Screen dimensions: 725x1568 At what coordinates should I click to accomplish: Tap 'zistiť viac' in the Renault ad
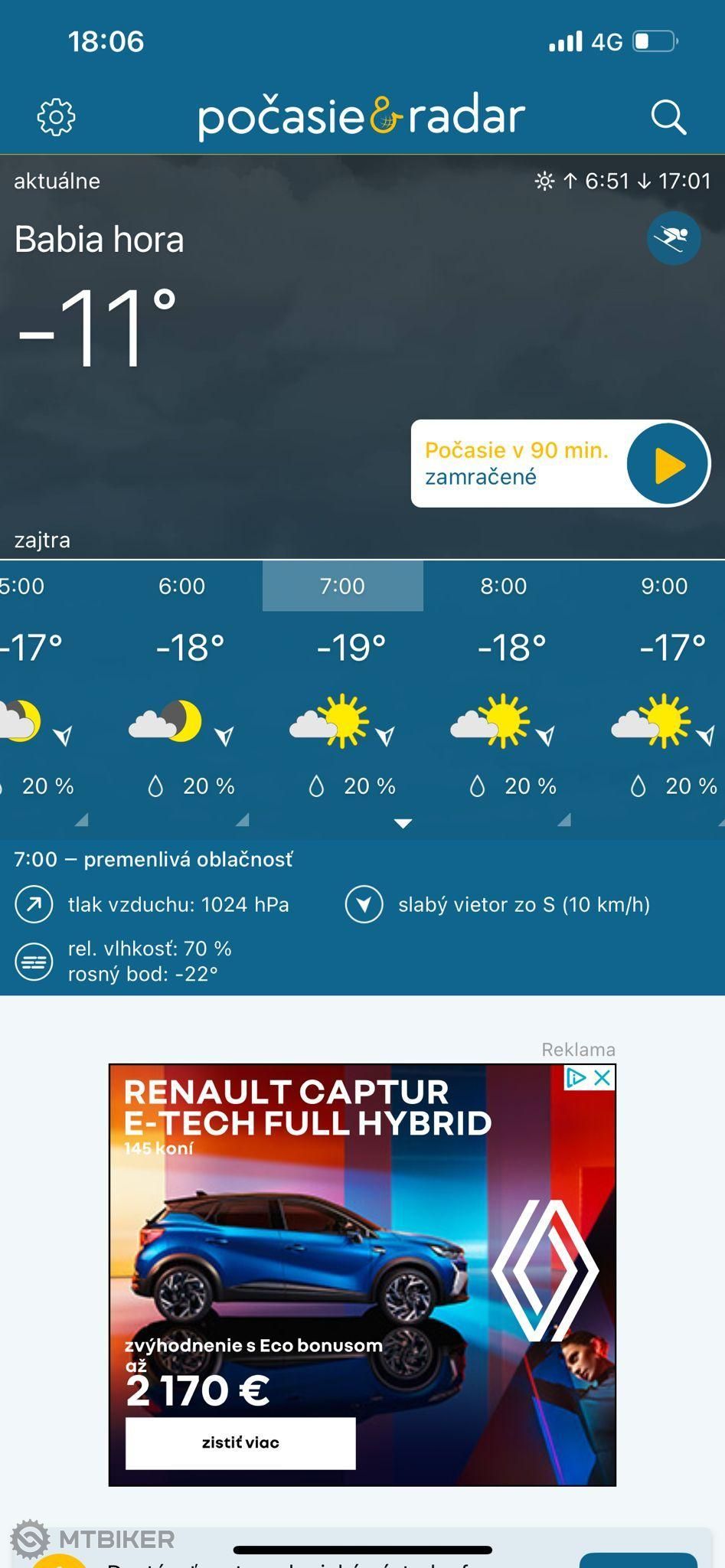(240, 1442)
